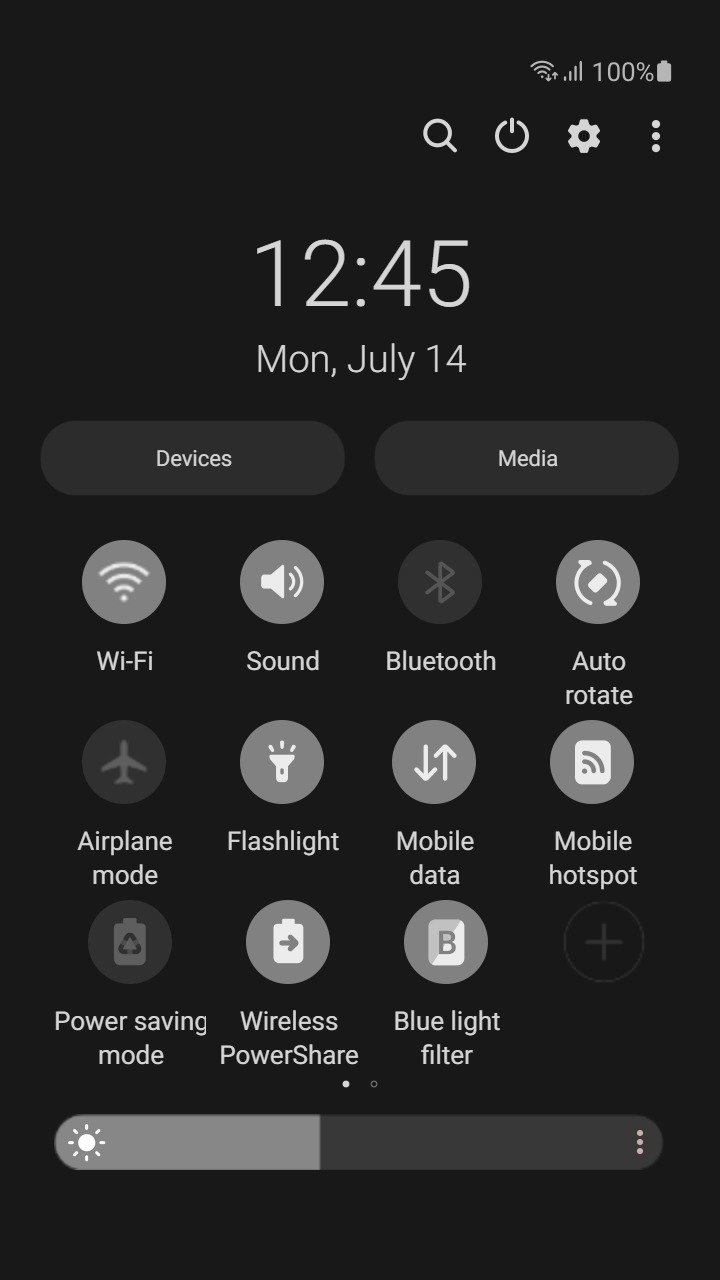Viewport: 720px width, 1280px height.
Task: Turn on Airplane mode
Action: (x=124, y=762)
